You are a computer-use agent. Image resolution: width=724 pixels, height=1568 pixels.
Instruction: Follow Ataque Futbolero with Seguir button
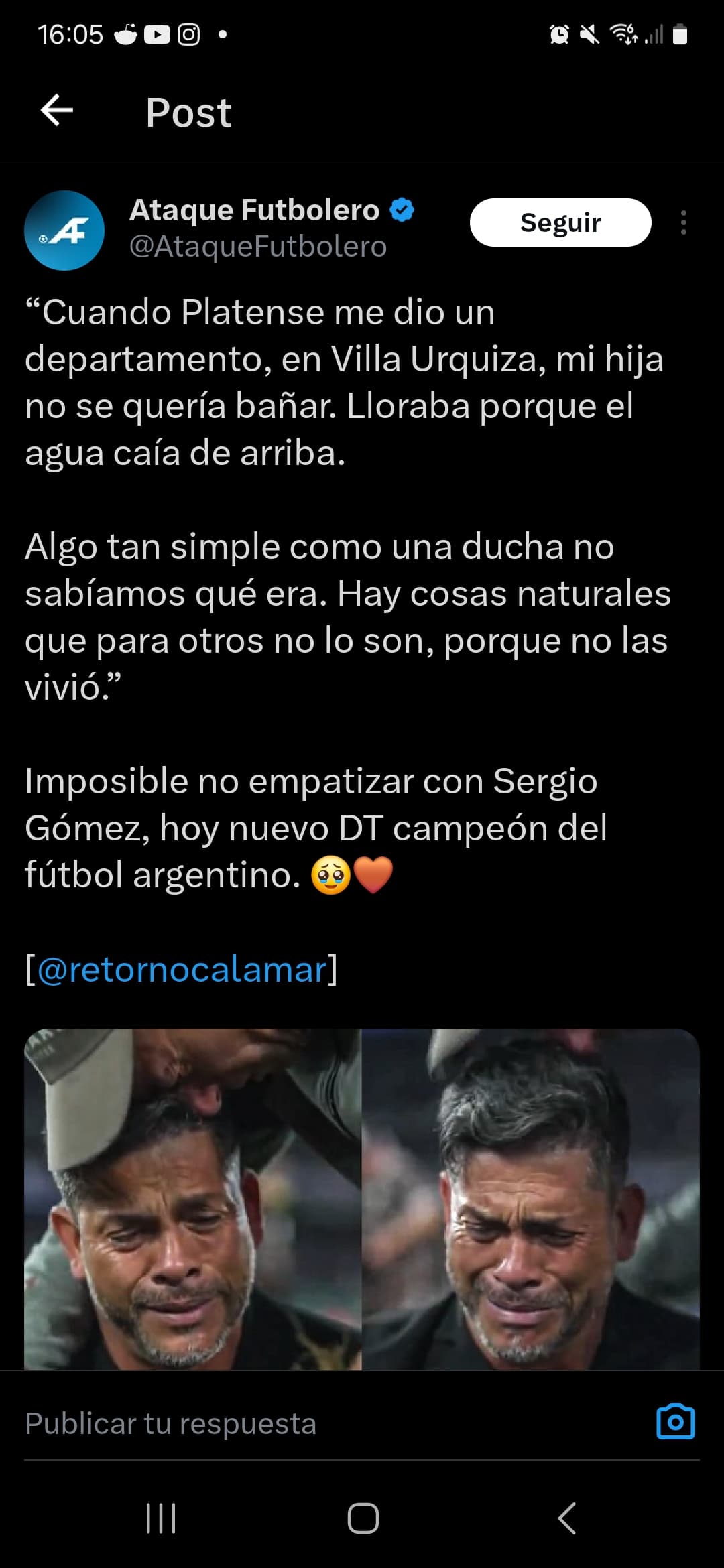560,222
